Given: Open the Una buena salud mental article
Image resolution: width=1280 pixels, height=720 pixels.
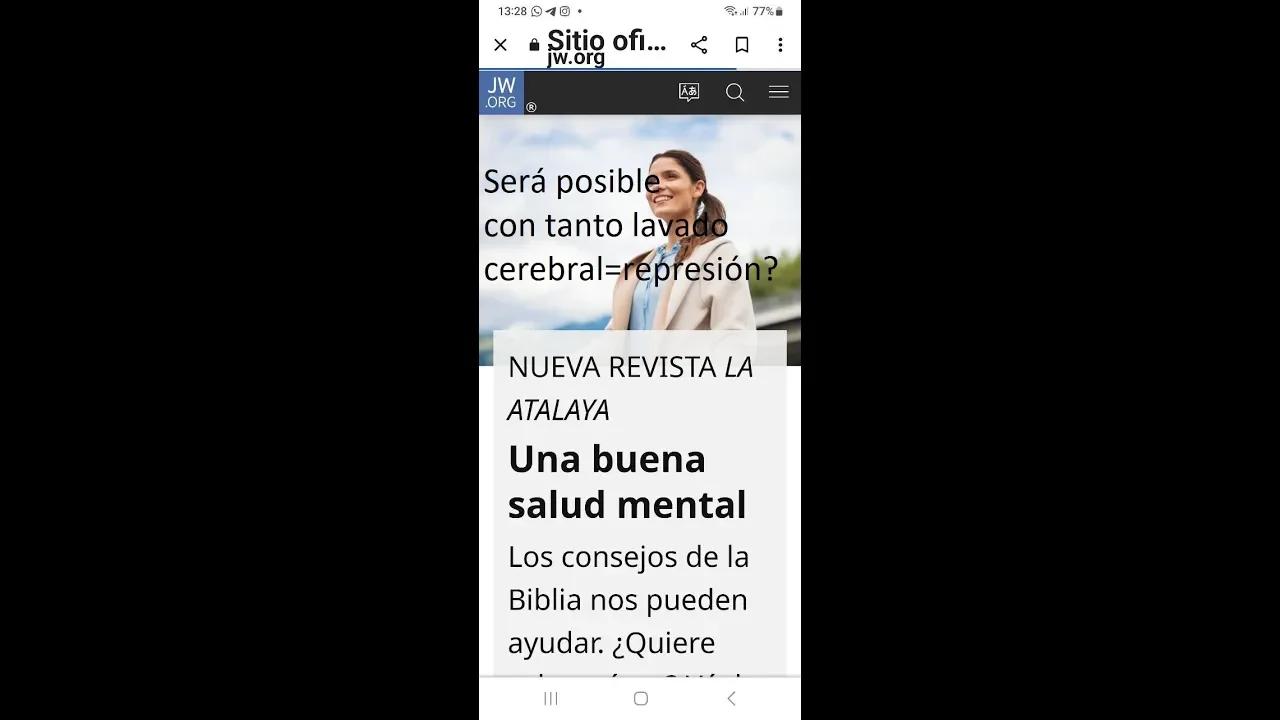Looking at the screenshot, I should coord(627,481).
